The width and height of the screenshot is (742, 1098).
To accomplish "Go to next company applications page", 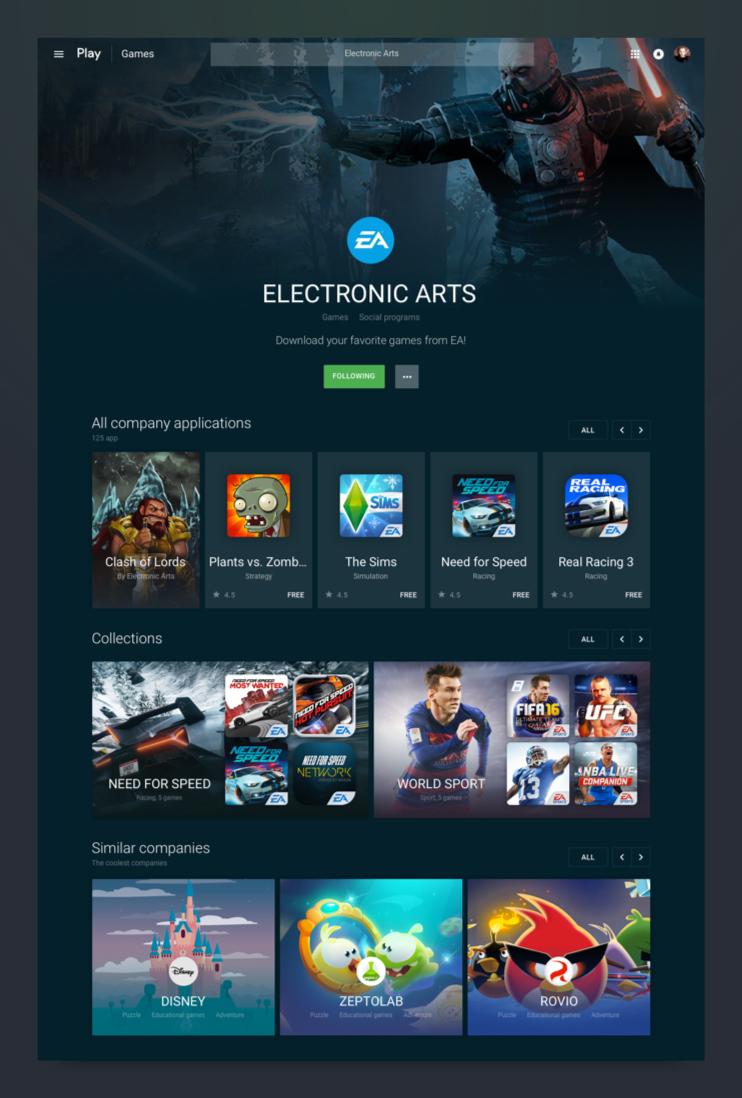I will pos(641,430).
